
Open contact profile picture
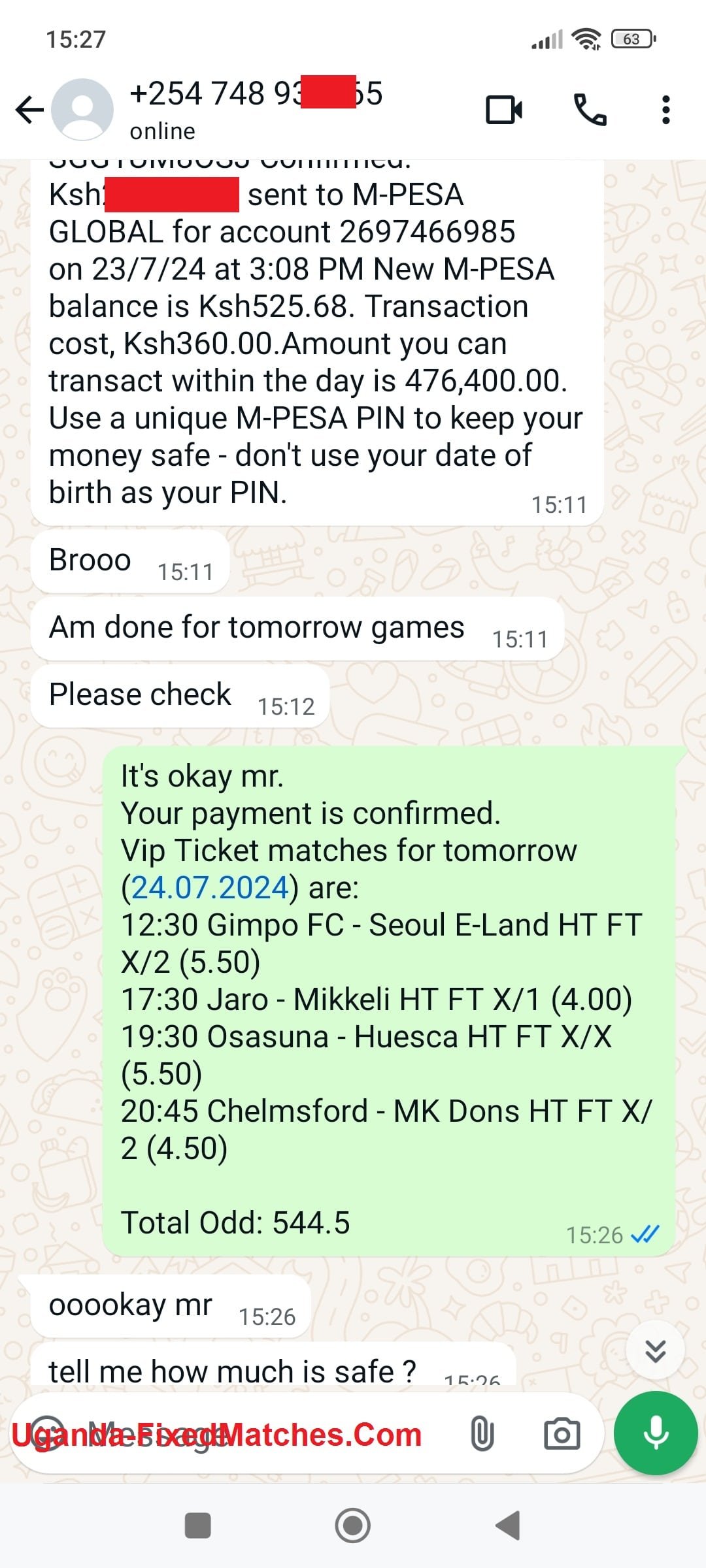pyautogui.click(x=83, y=110)
